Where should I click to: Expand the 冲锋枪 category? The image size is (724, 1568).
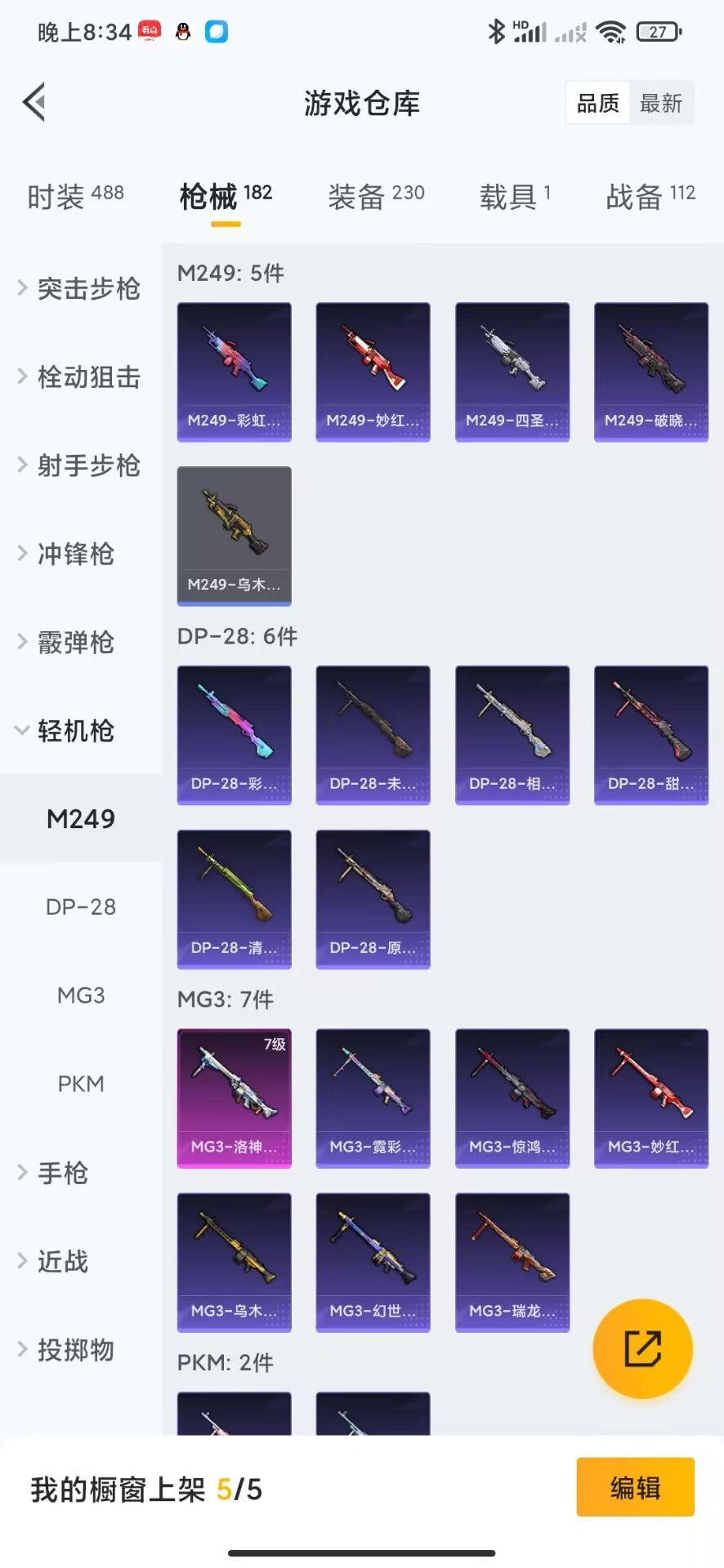[75, 554]
